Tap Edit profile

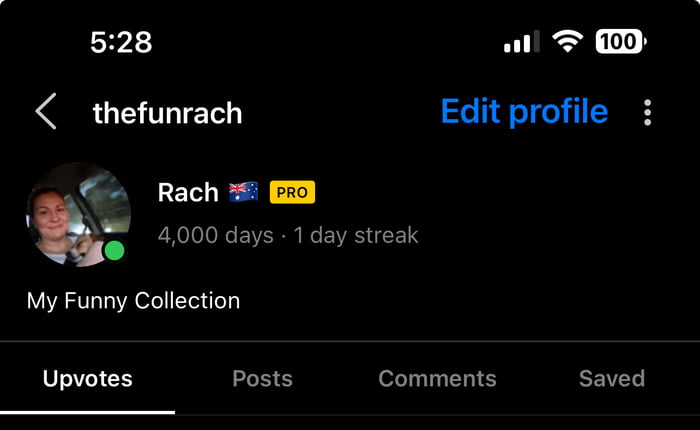[524, 111]
